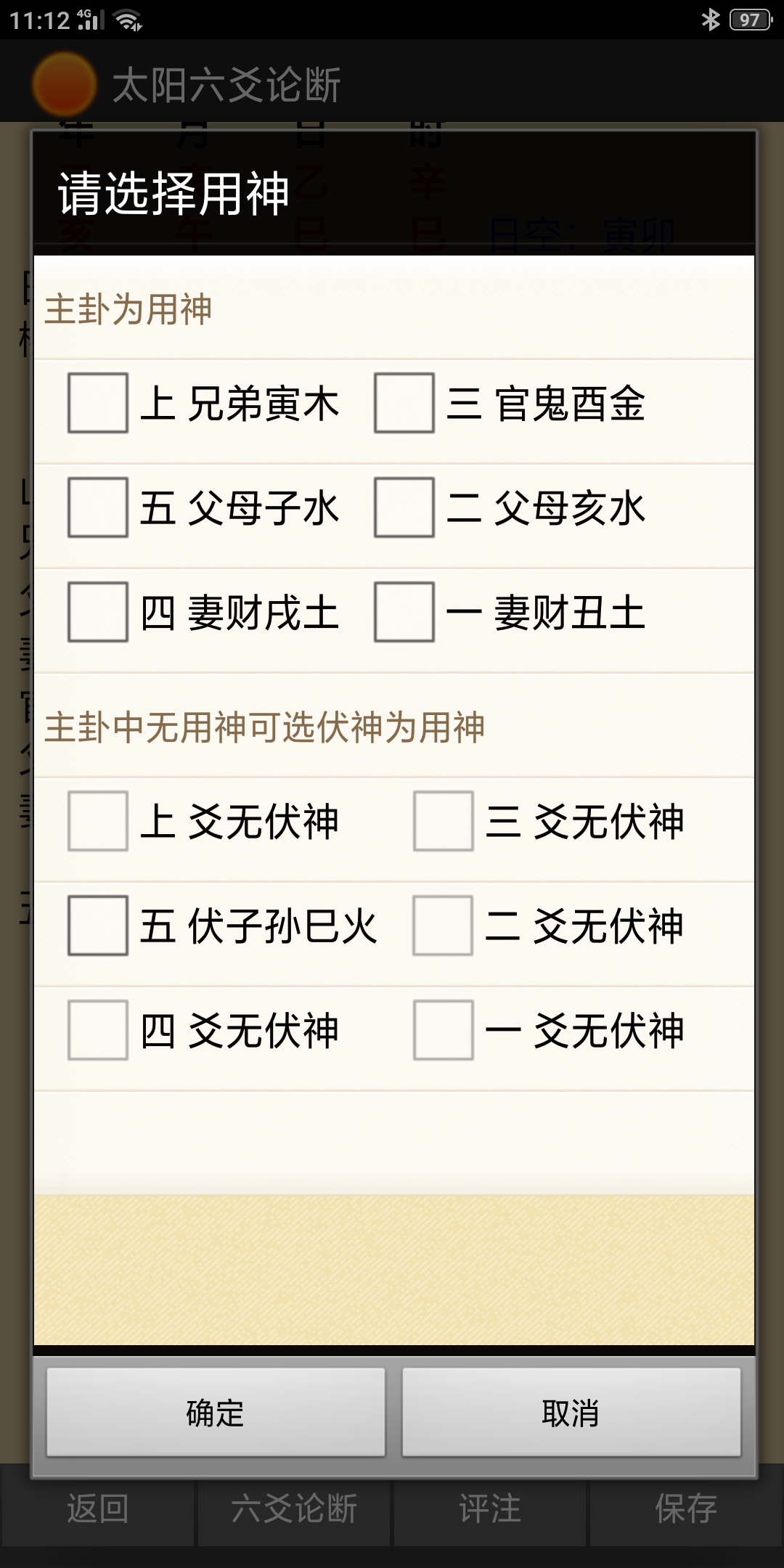Dismiss the dialog with 取消
The image size is (784, 1568).
click(571, 1413)
